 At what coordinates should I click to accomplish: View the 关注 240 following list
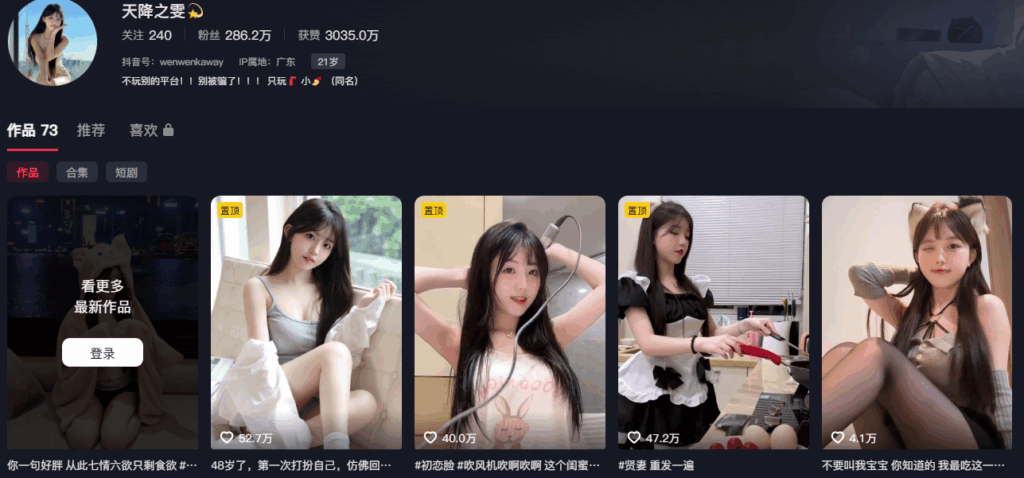tap(146, 36)
